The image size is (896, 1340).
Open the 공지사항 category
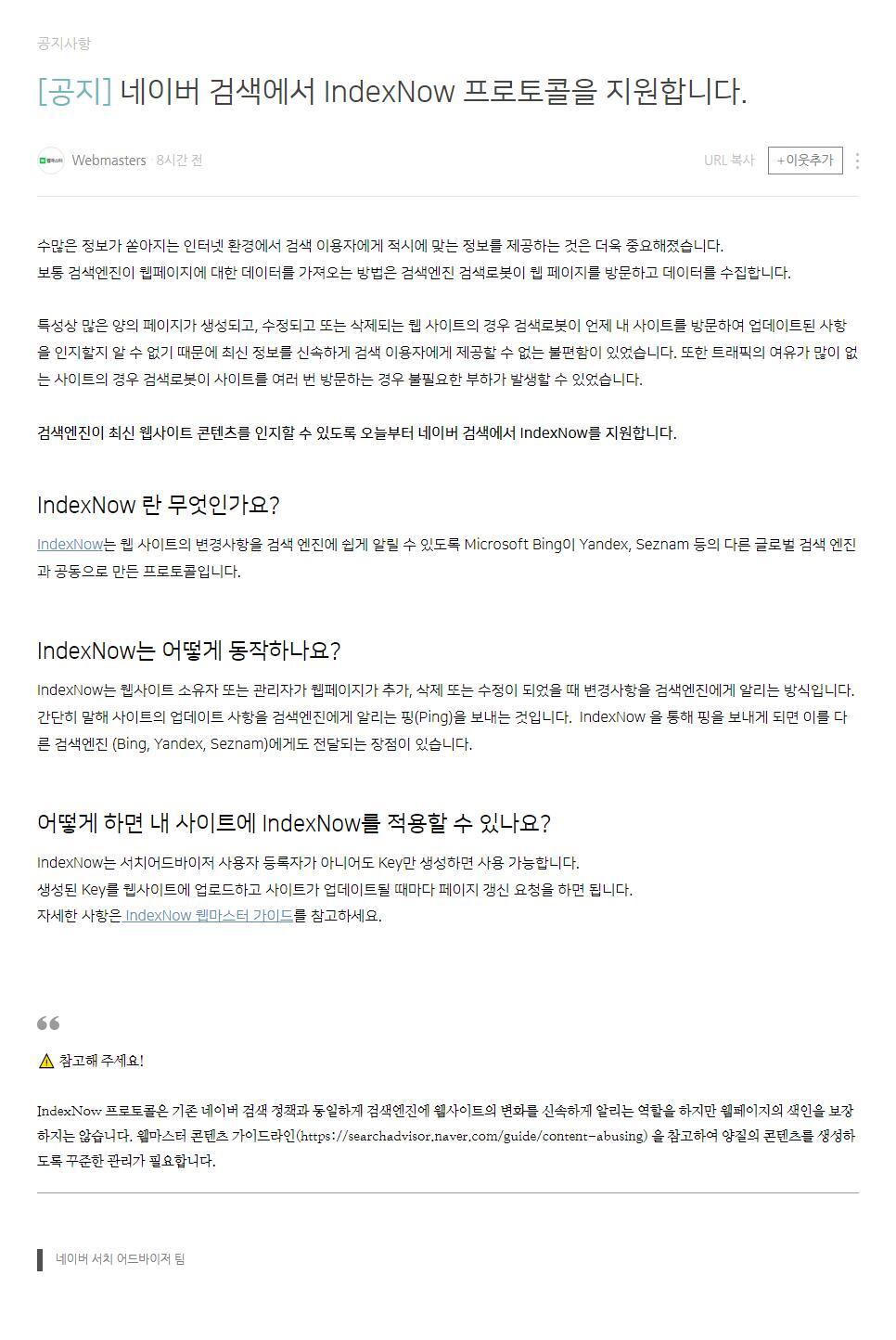64,44
